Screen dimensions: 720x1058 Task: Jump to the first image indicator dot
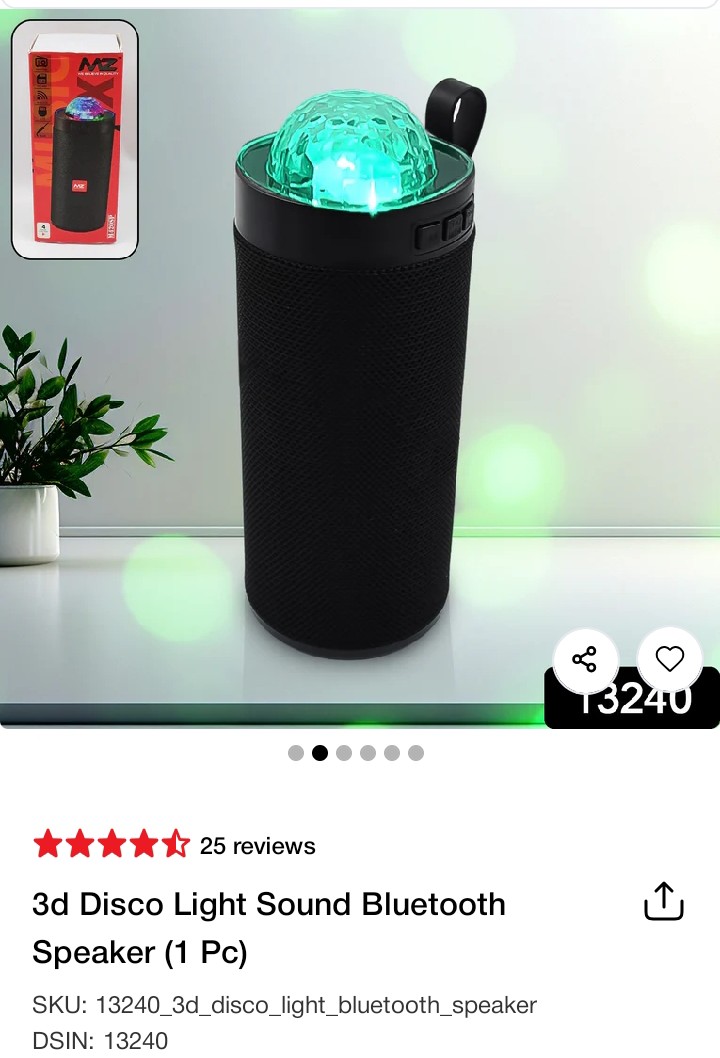[x=296, y=753]
